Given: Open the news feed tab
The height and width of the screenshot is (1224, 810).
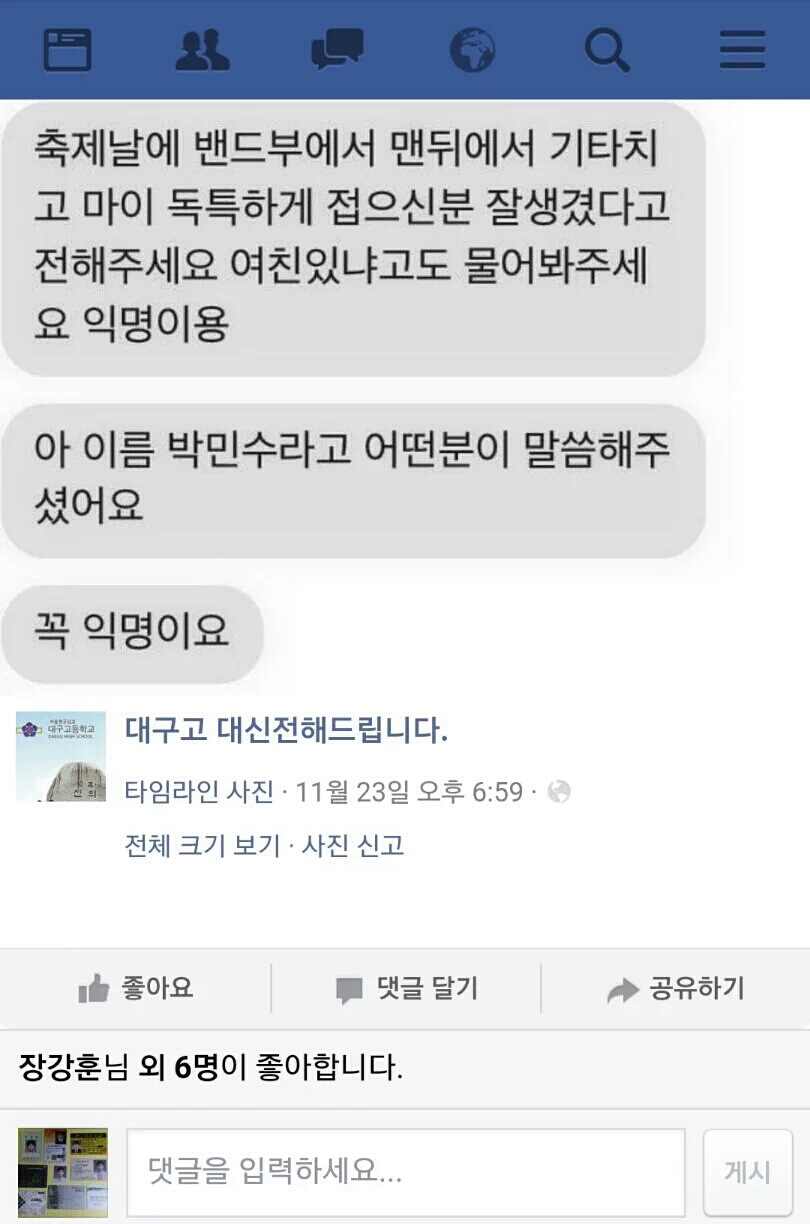Looking at the screenshot, I should point(67,49).
